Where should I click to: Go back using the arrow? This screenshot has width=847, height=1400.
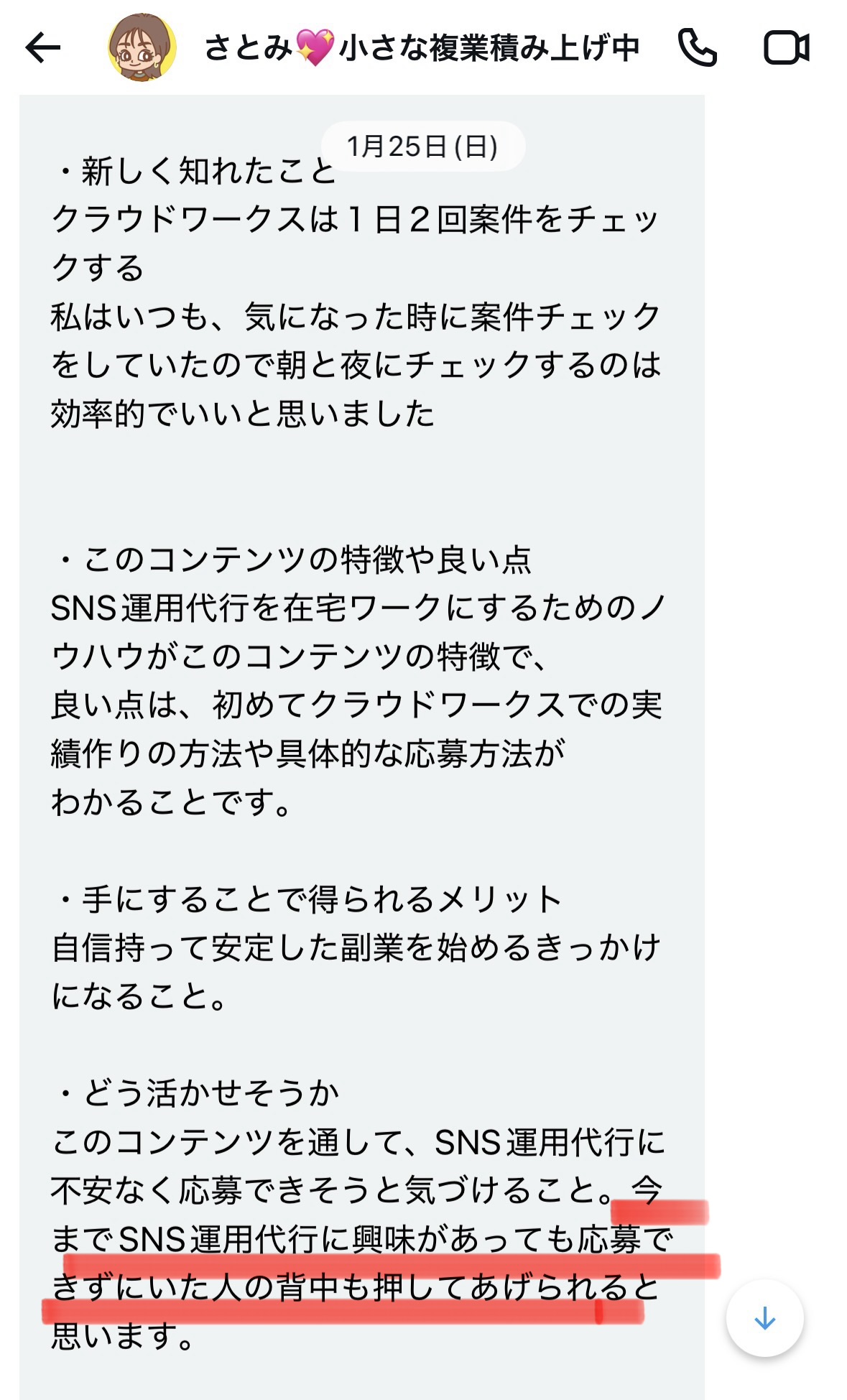coord(43,48)
